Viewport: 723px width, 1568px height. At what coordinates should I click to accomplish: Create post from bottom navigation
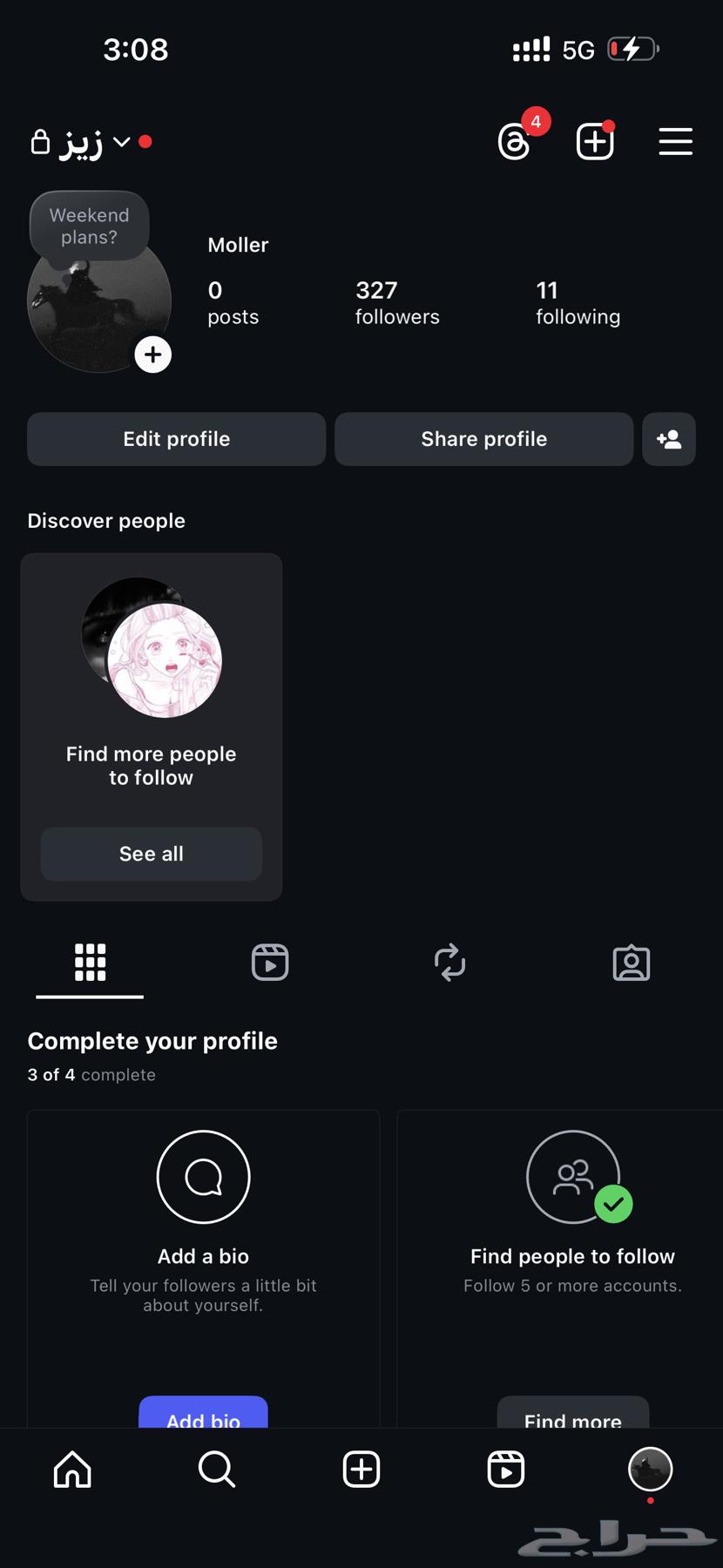(x=361, y=1470)
